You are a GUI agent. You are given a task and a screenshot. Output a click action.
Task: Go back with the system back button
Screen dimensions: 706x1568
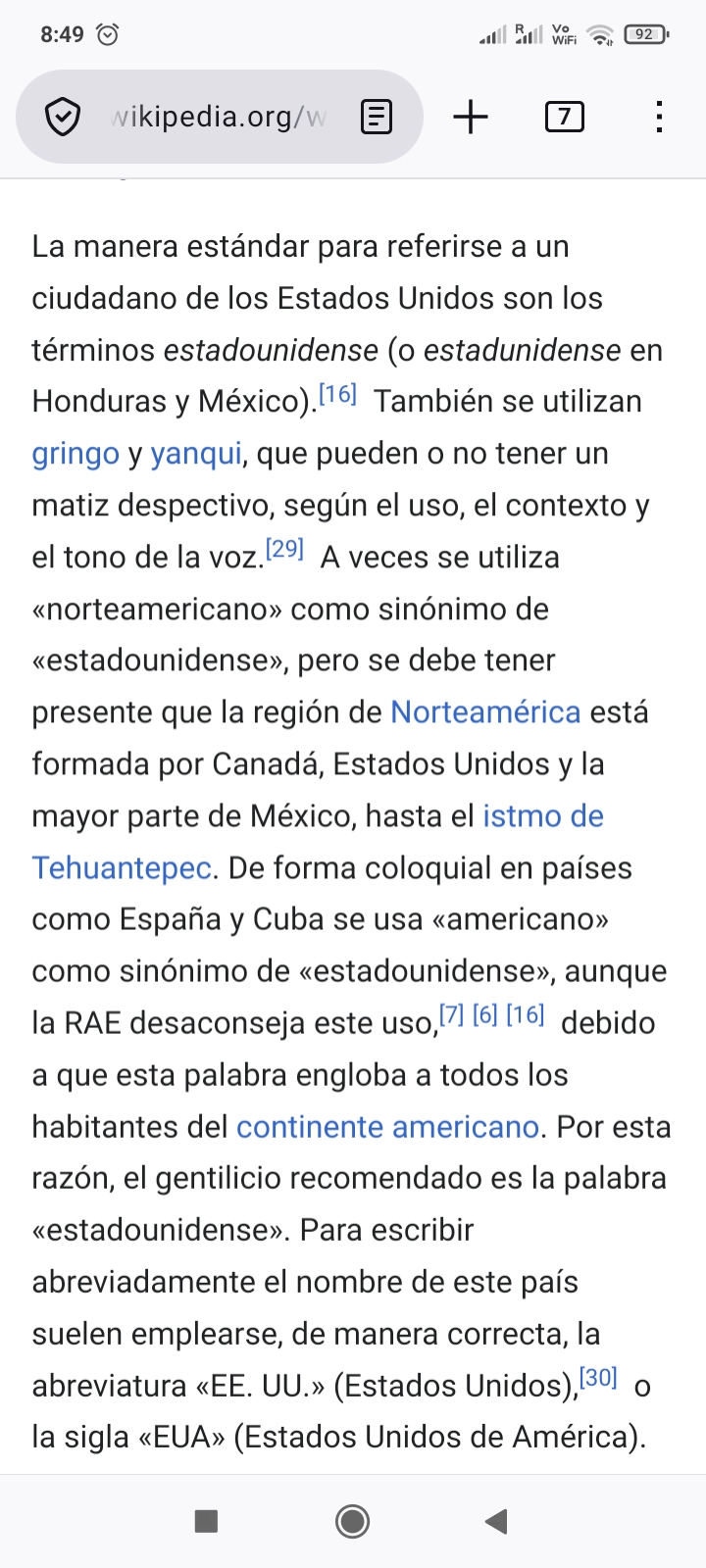496,1521
